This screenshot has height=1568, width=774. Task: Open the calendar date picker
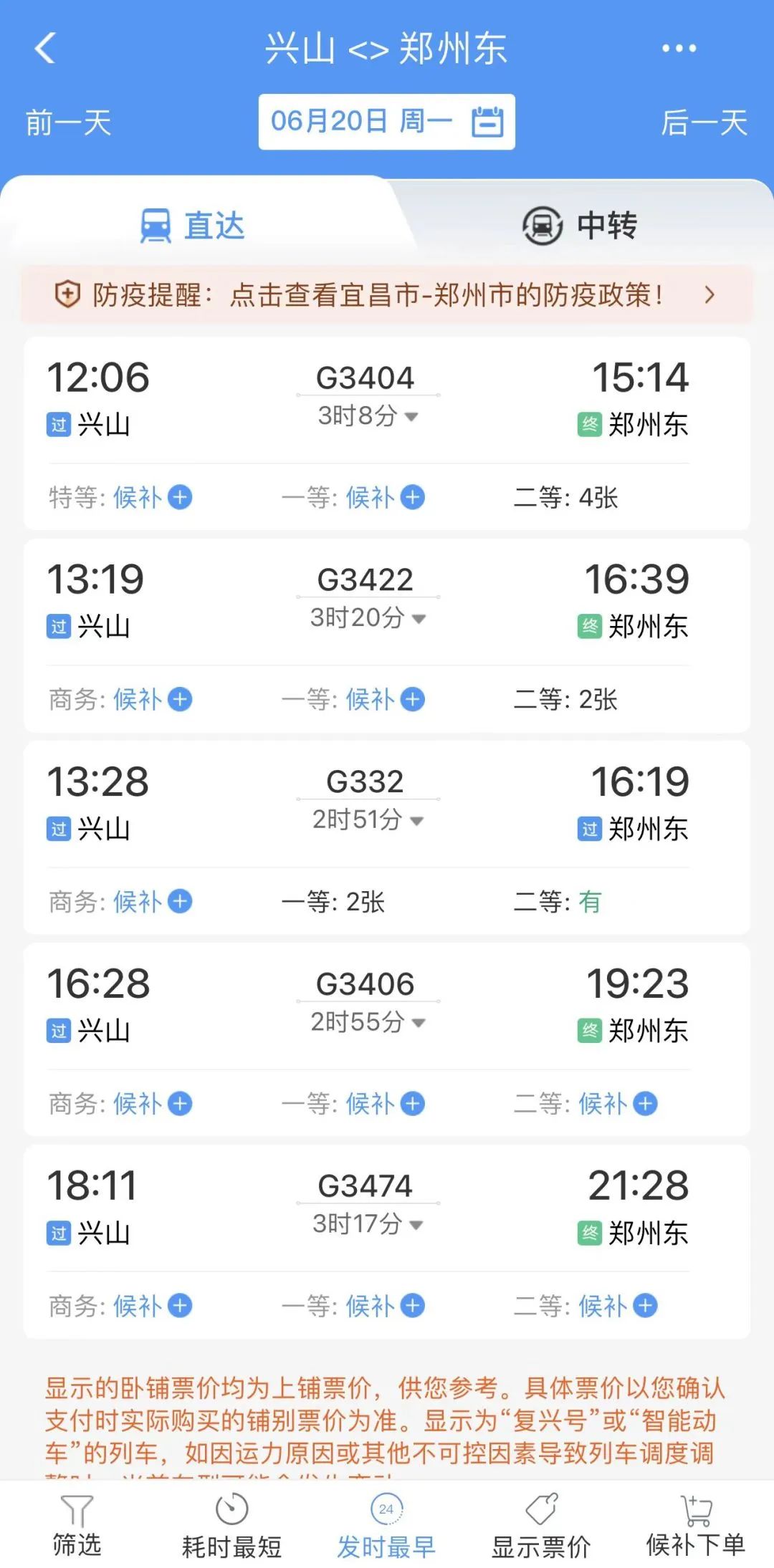point(489,122)
